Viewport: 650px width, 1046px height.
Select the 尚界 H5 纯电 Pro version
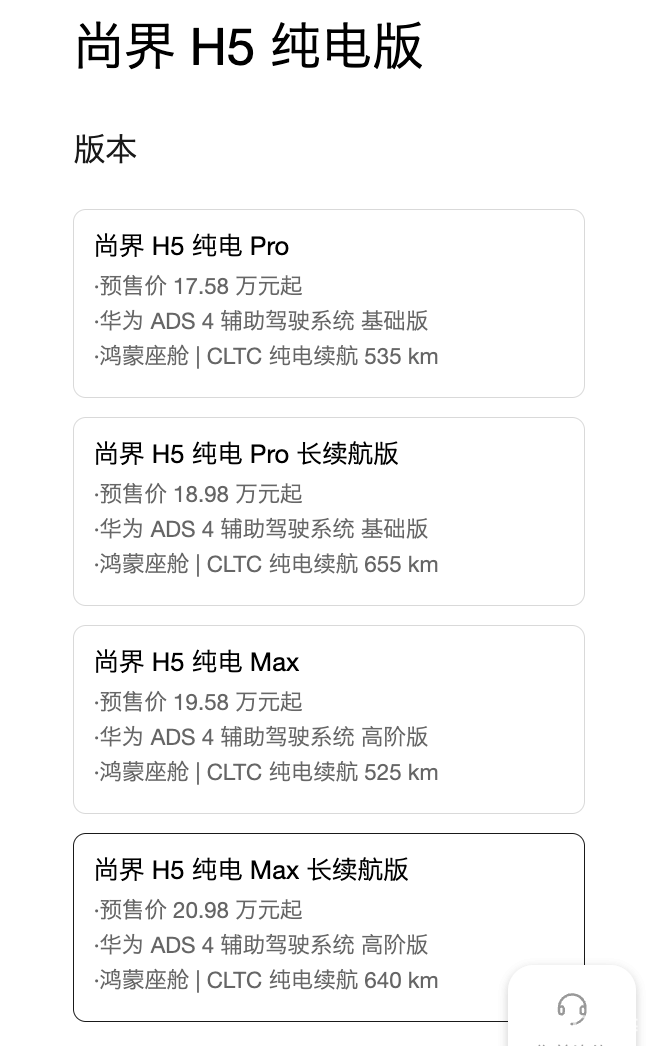tap(328, 304)
